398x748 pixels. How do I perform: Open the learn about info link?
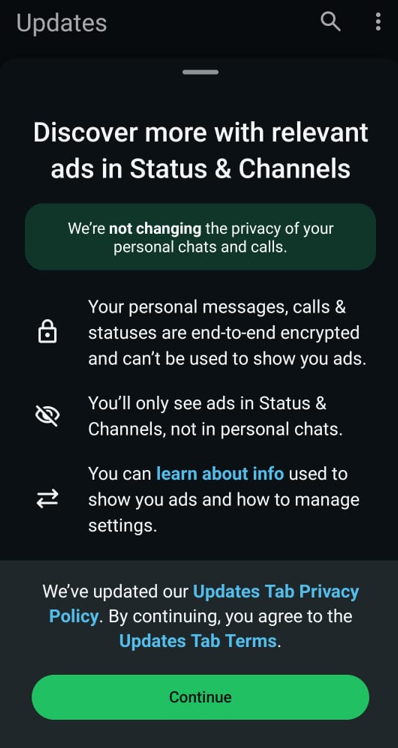(x=220, y=474)
